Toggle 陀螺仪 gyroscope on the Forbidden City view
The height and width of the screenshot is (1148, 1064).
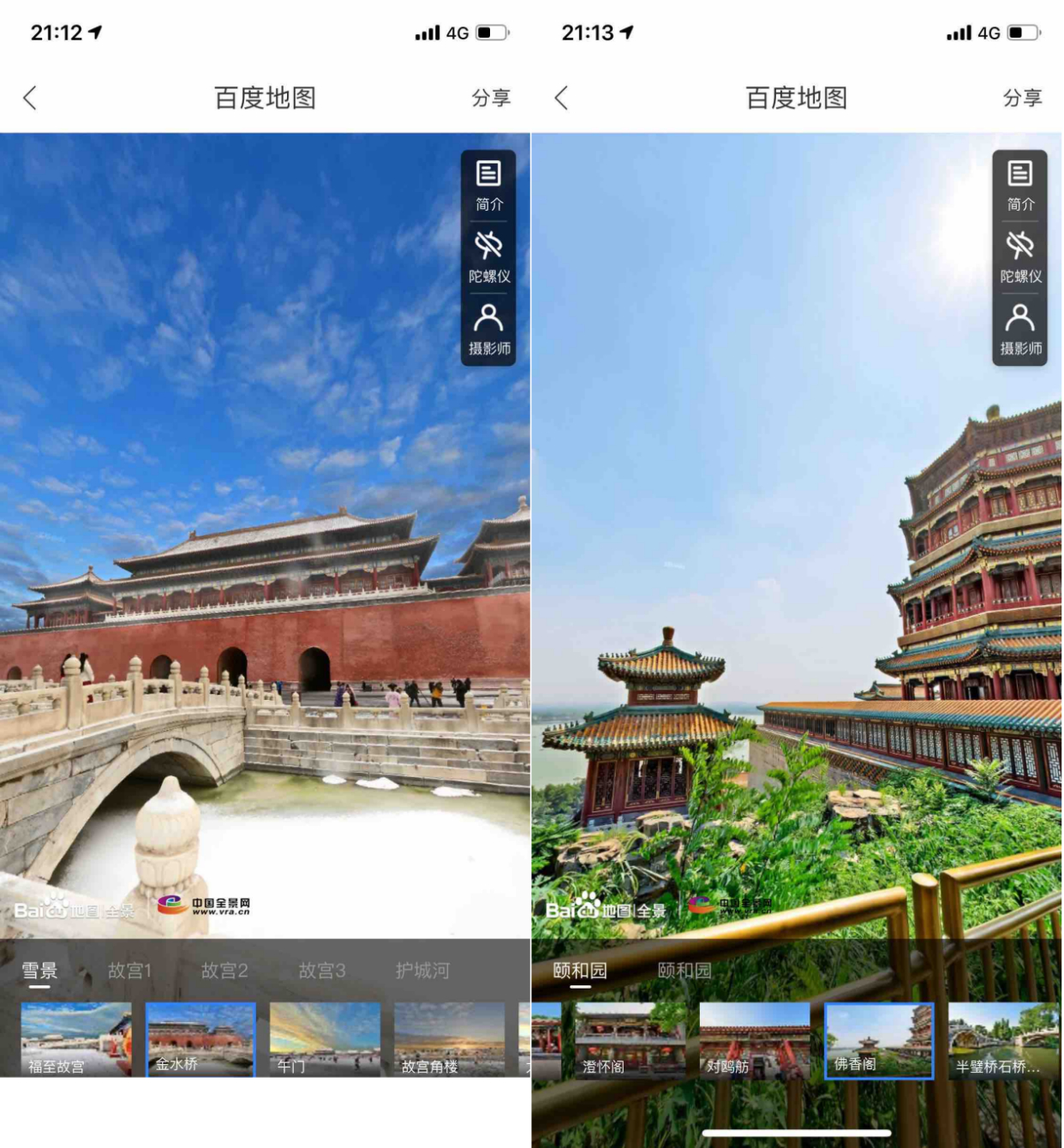point(488,257)
